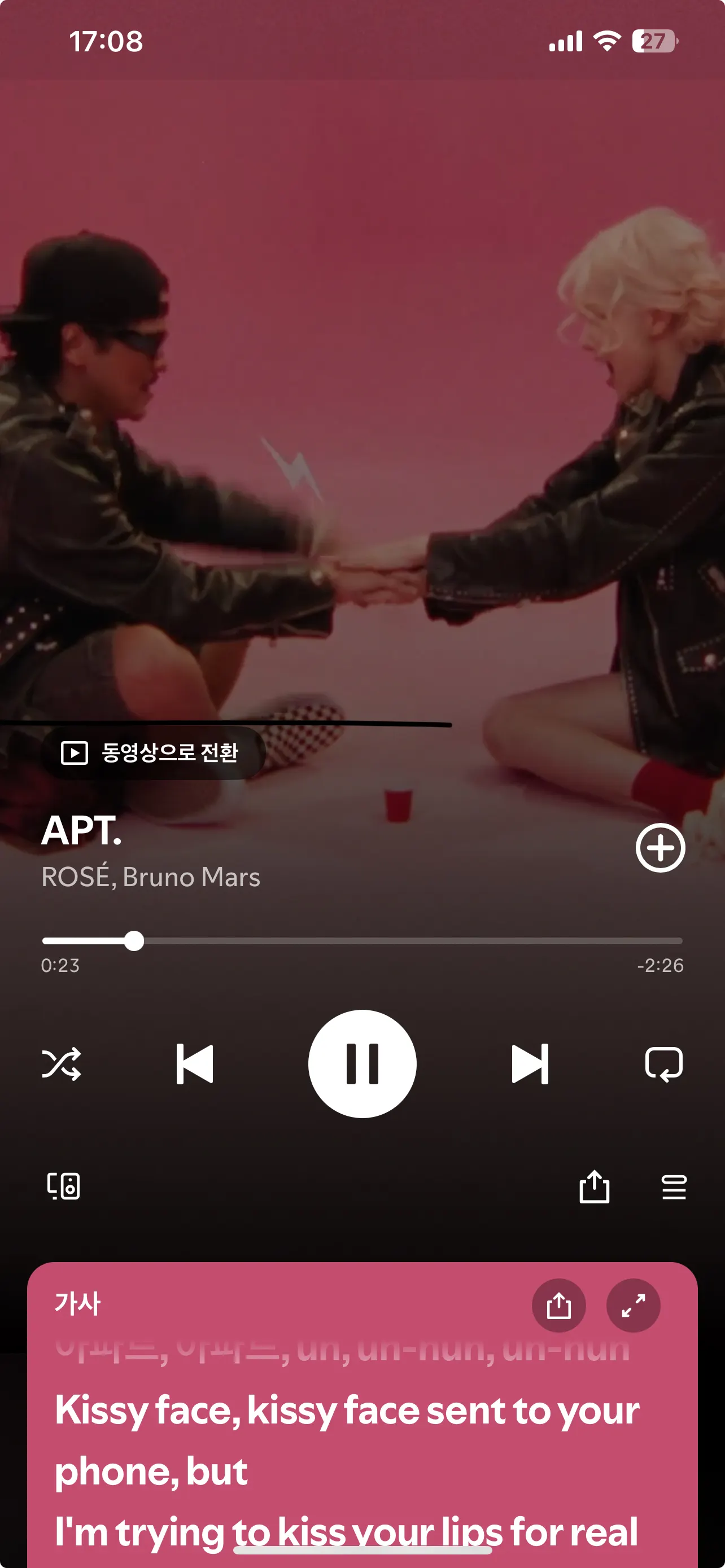The image size is (725, 1568).
Task: Pause the current song
Action: [x=362, y=1064]
